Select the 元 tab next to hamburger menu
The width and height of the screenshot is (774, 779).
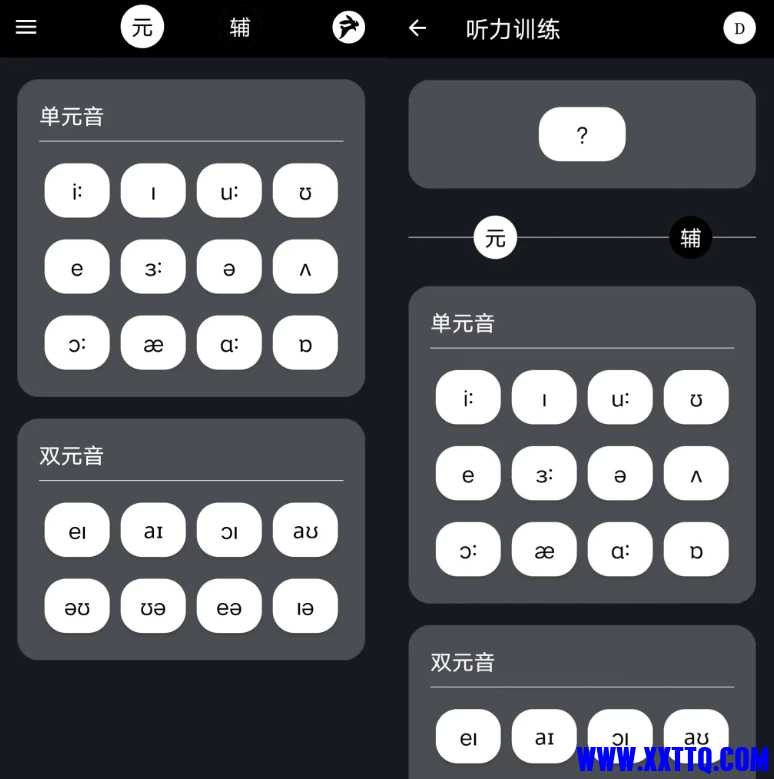coord(142,27)
